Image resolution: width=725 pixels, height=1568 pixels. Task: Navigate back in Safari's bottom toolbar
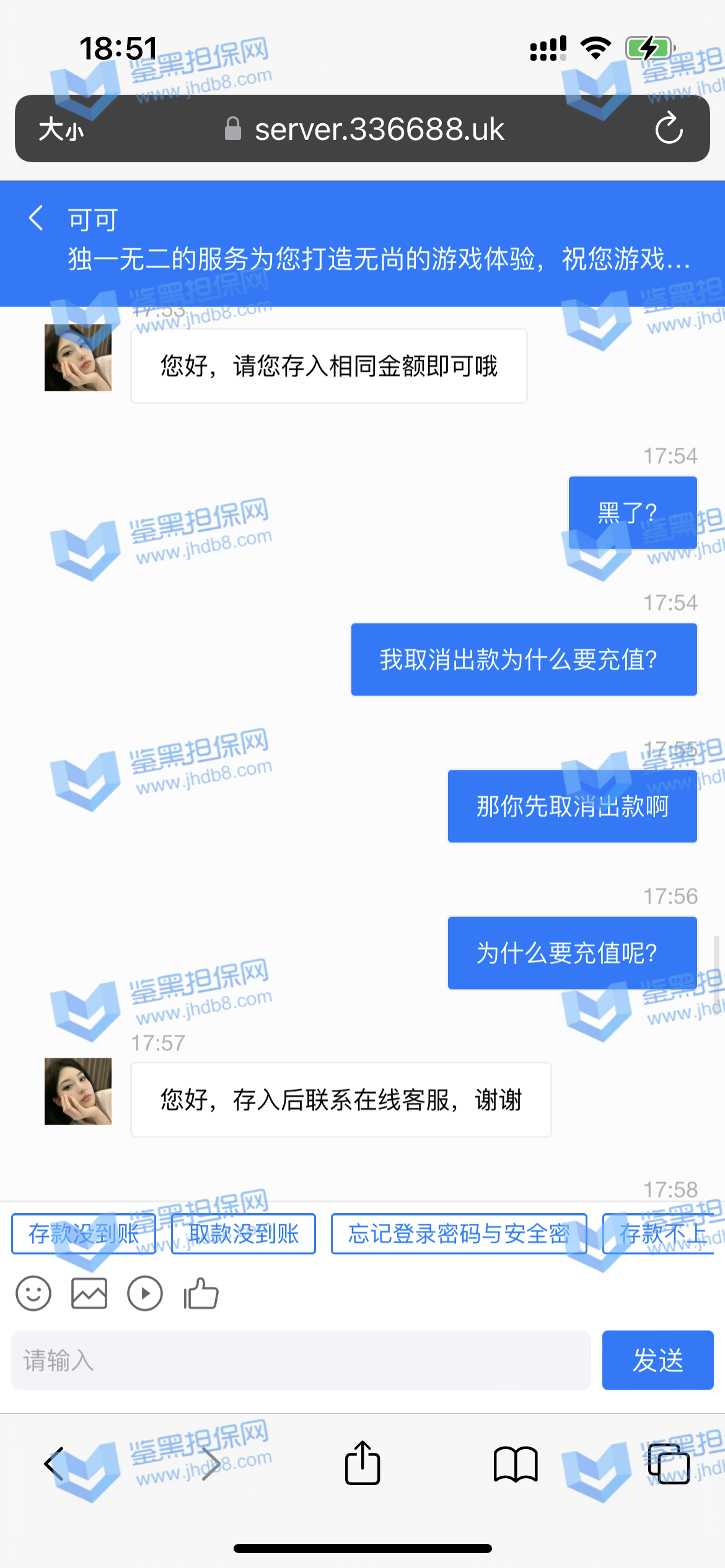[x=55, y=1464]
